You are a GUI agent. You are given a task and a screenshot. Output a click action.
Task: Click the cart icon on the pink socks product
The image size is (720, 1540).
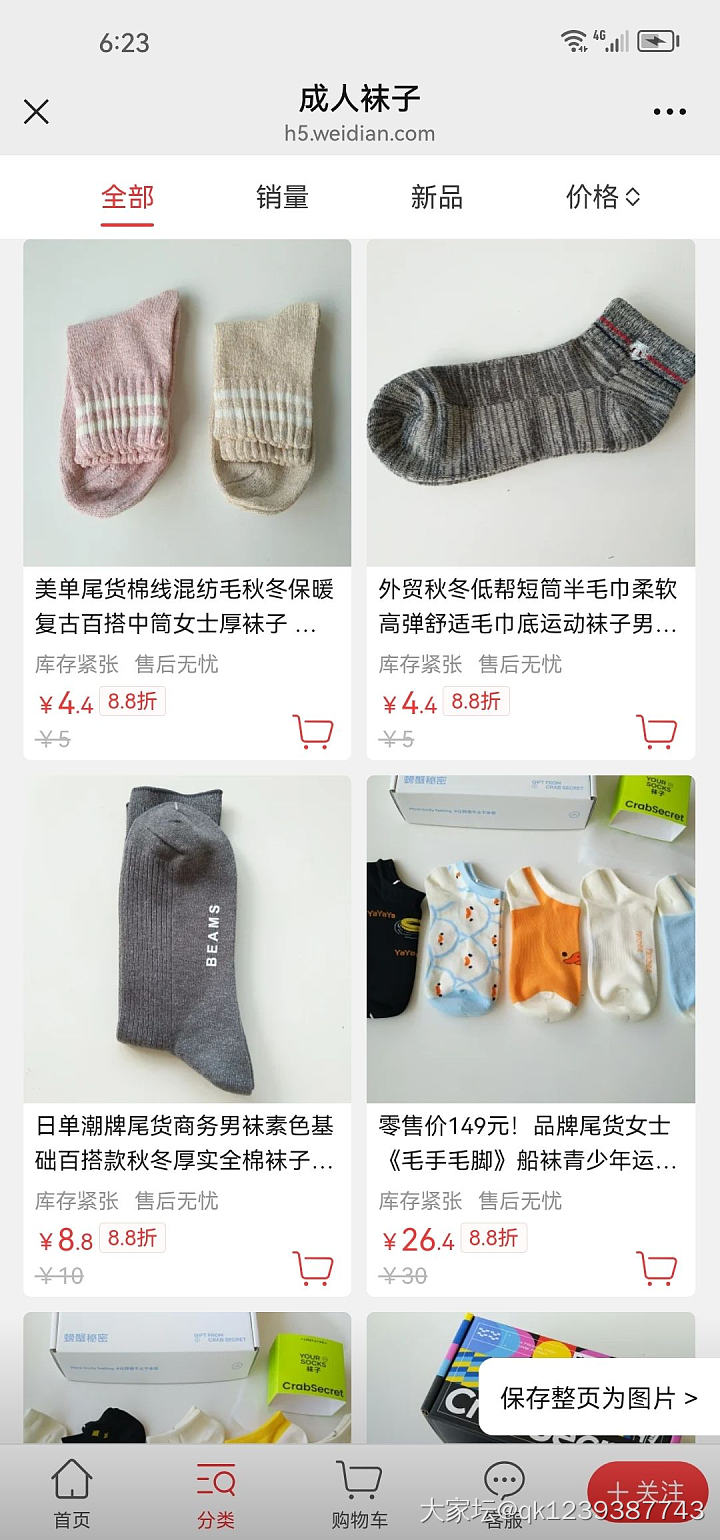[x=314, y=731]
